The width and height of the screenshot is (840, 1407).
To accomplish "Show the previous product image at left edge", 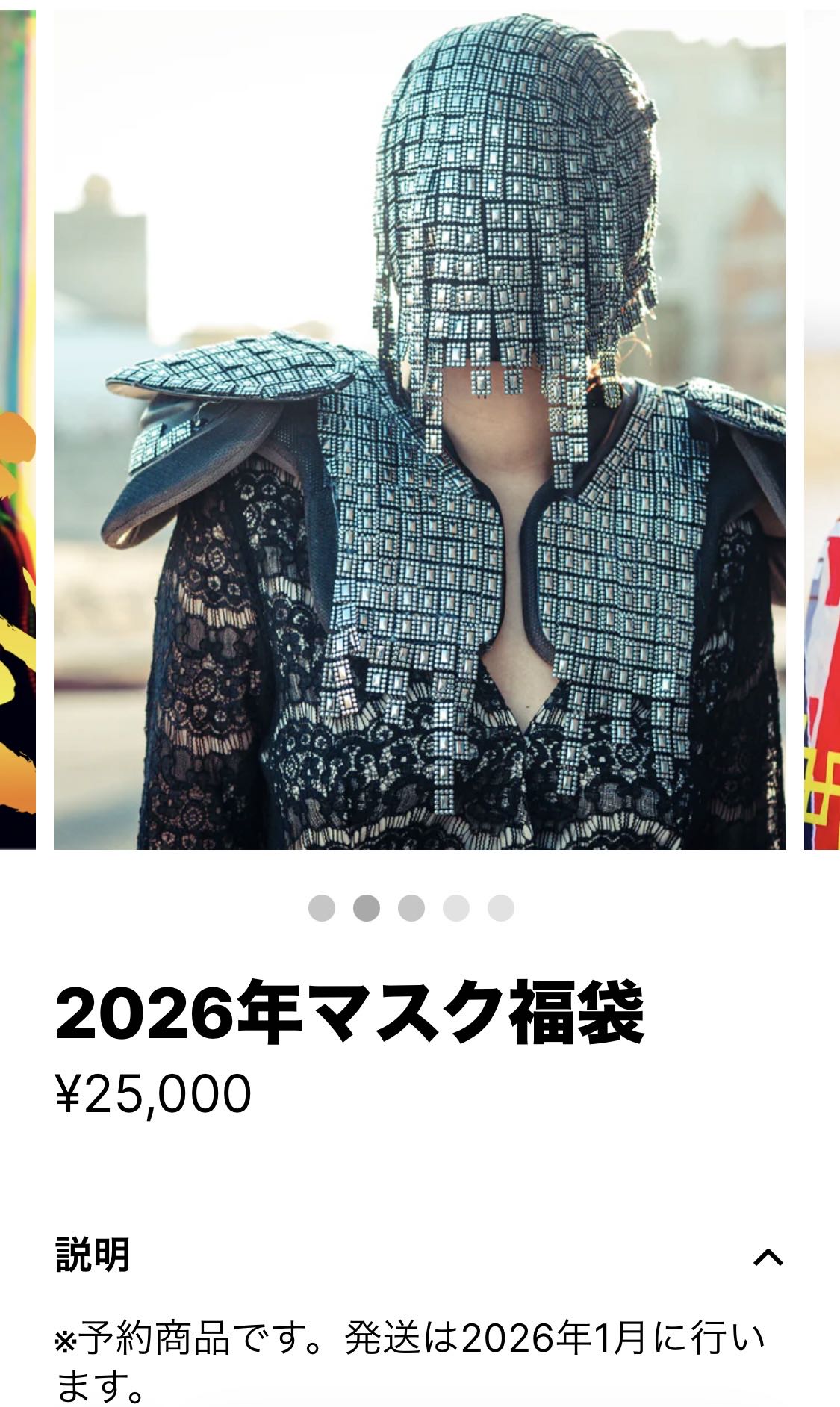I will (x=17, y=429).
